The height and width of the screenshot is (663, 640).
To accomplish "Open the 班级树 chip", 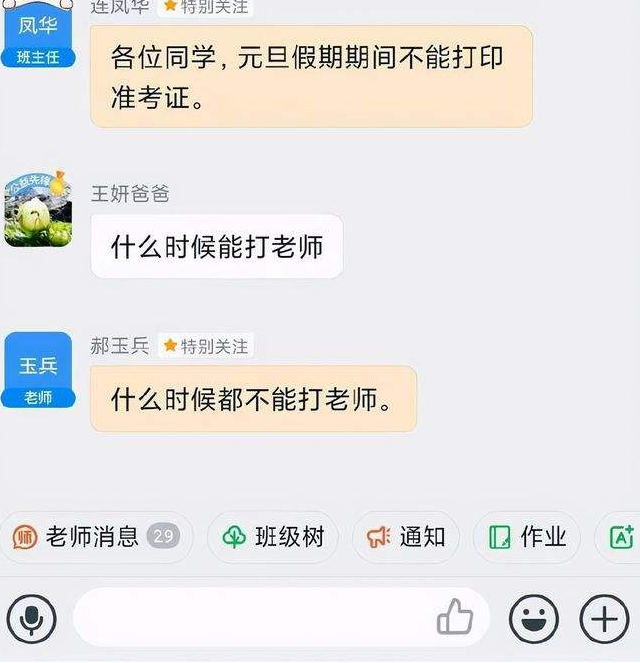I will pos(273,537).
